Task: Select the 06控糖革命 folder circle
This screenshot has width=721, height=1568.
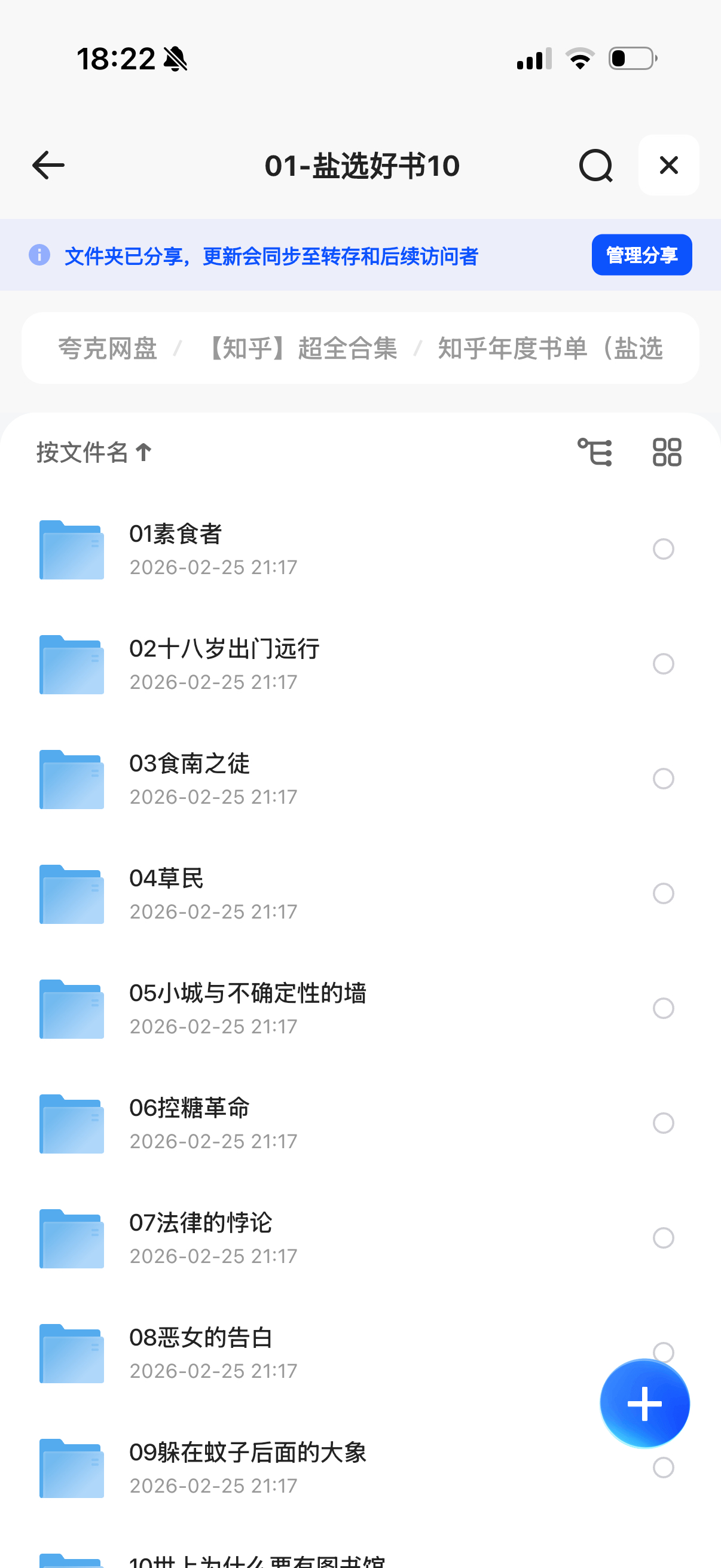Action: (x=662, y=1122)
